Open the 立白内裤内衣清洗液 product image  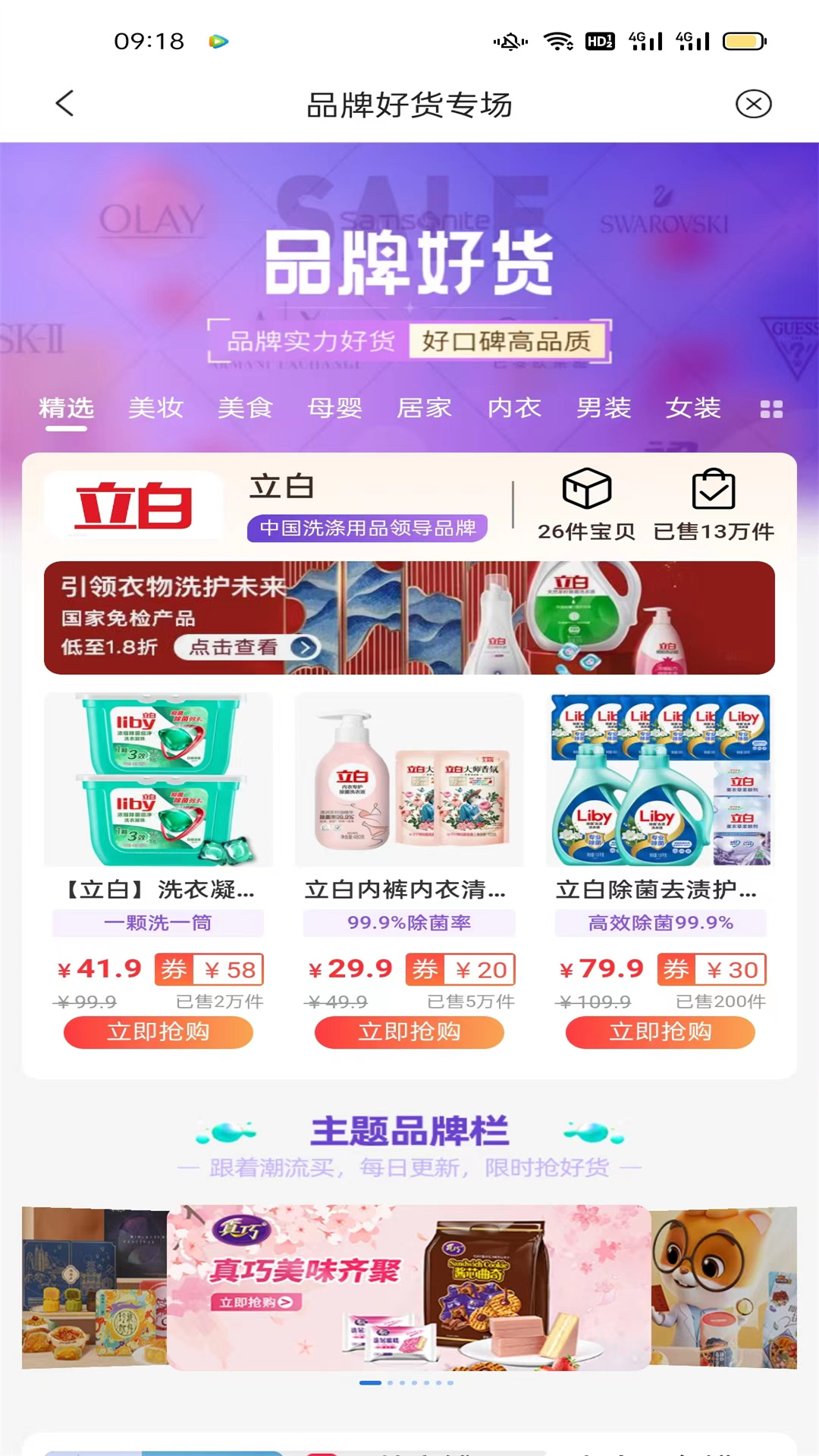[x=409, y=780]
